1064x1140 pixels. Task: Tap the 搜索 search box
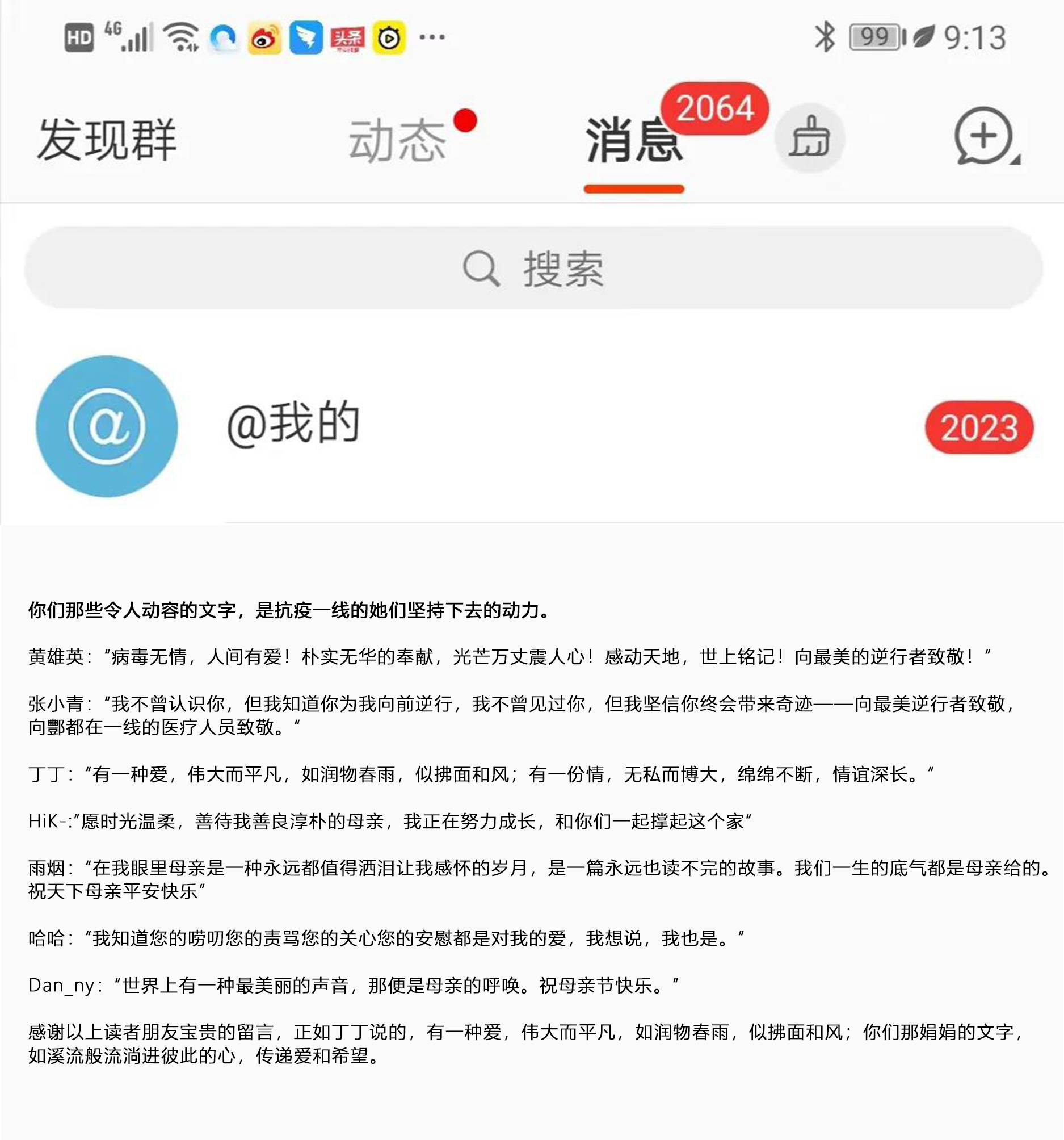(x=533, y=268)
